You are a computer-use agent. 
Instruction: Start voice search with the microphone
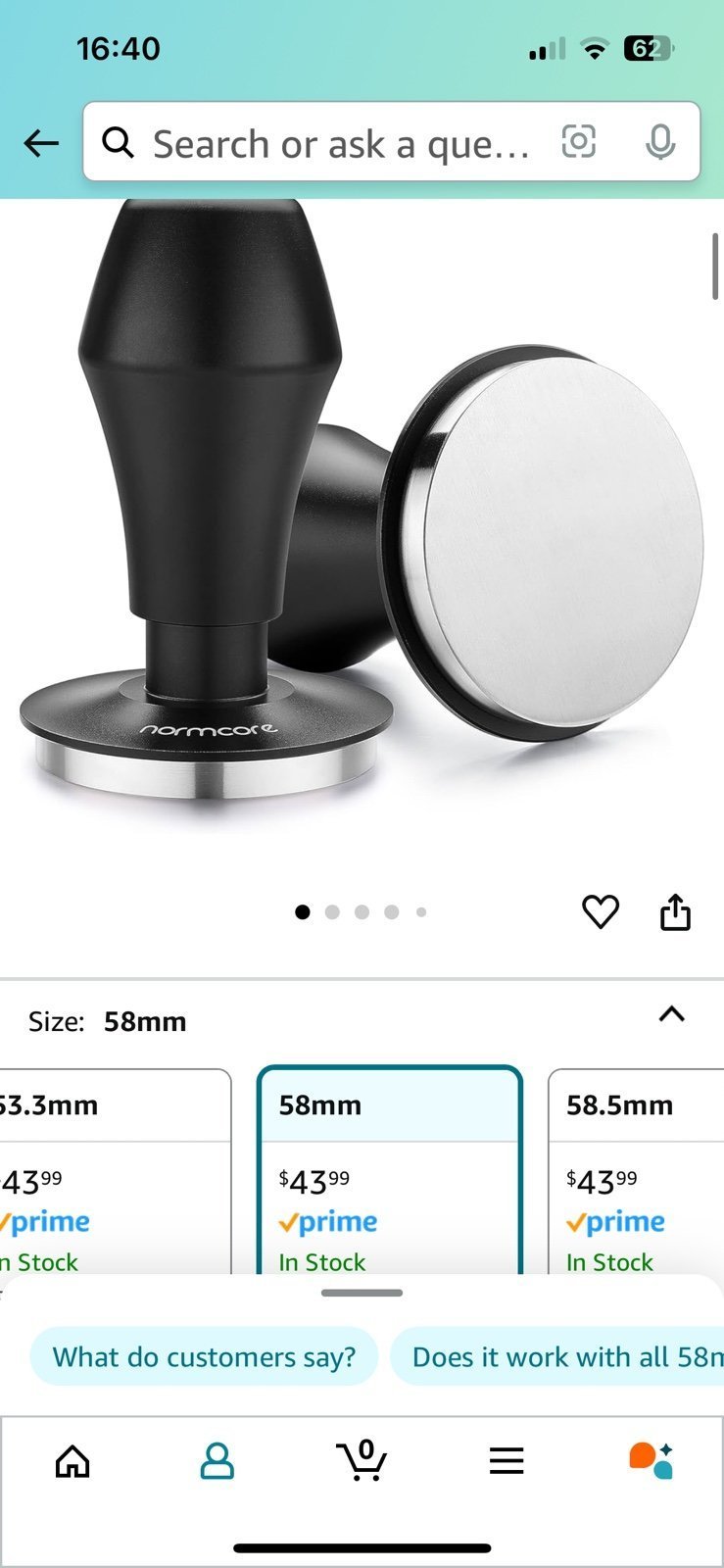pyautogui.click(x=660, y=143)
